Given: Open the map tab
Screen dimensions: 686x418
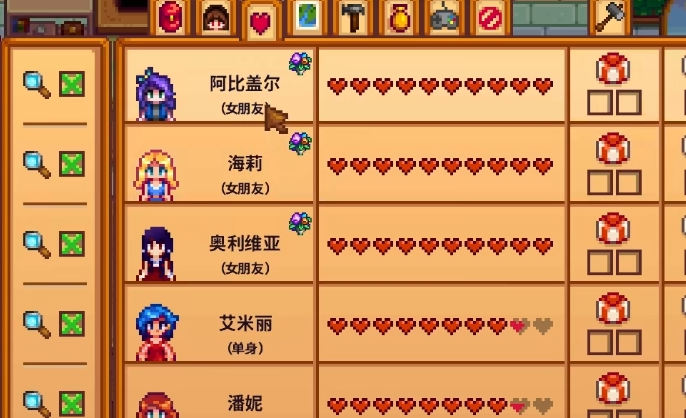Looking at the screenshot, I should 307,17.
